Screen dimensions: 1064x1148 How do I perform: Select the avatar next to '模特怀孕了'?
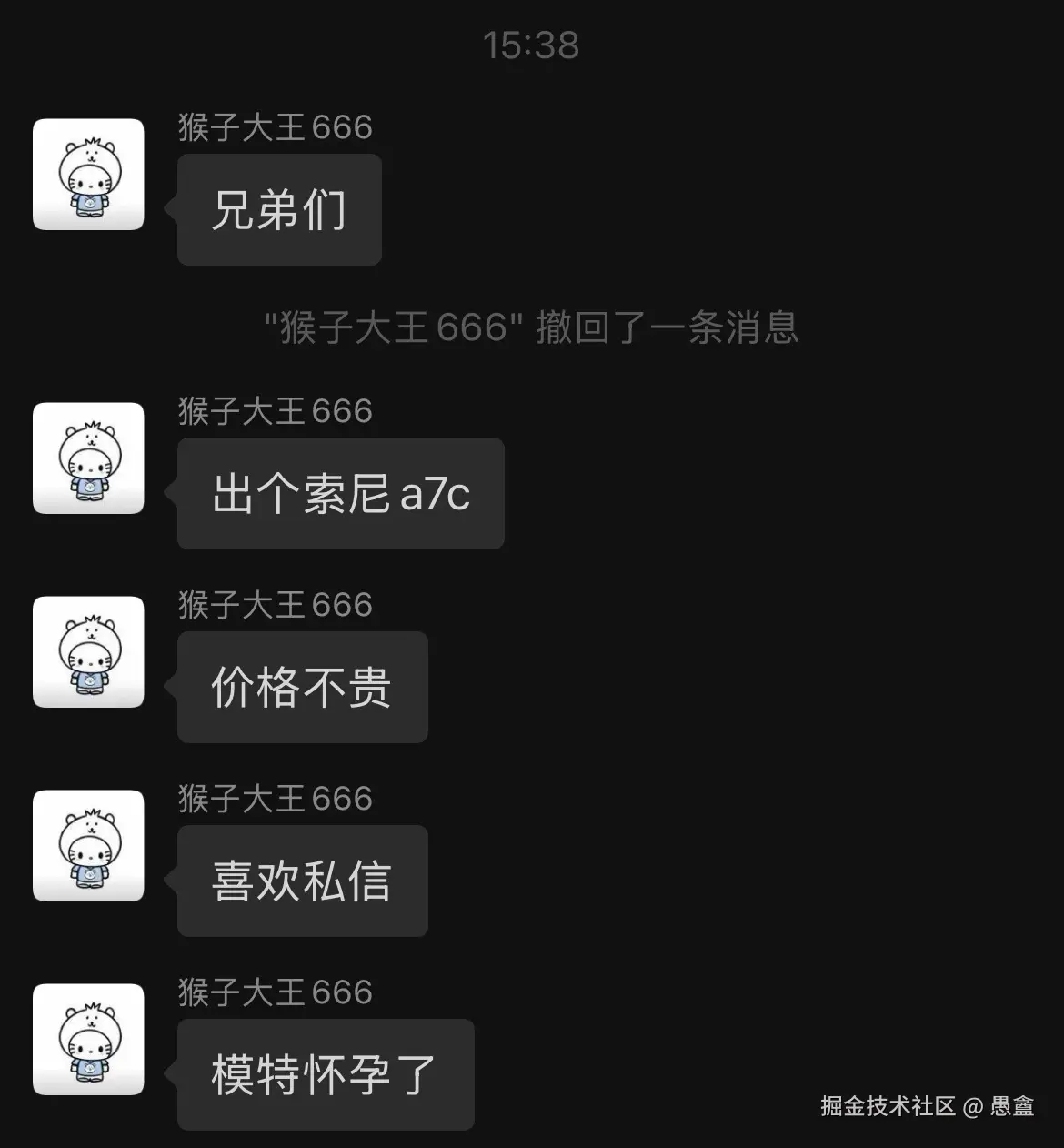(x=87, y=1041)
